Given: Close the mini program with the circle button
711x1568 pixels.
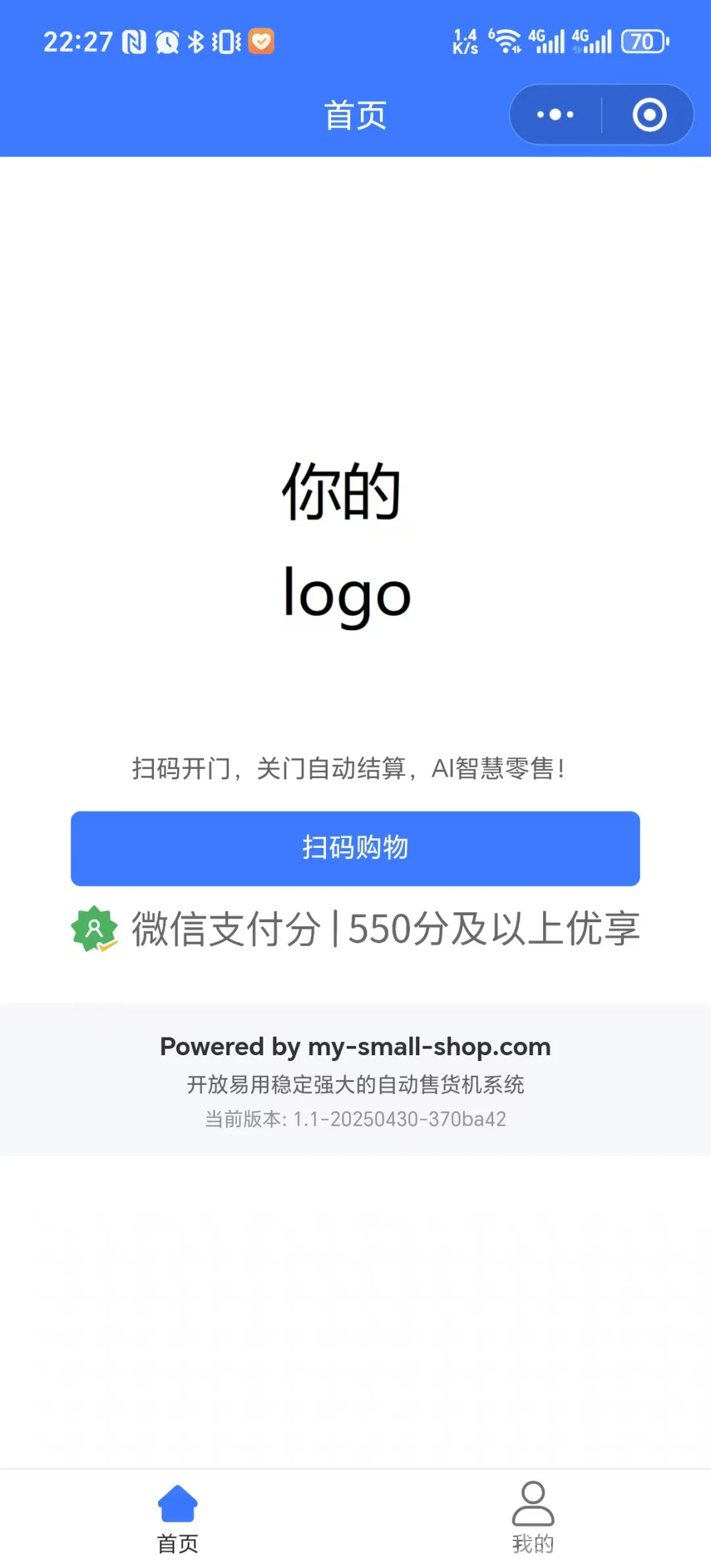Looking at the screenshot, I should coord(649,115).
